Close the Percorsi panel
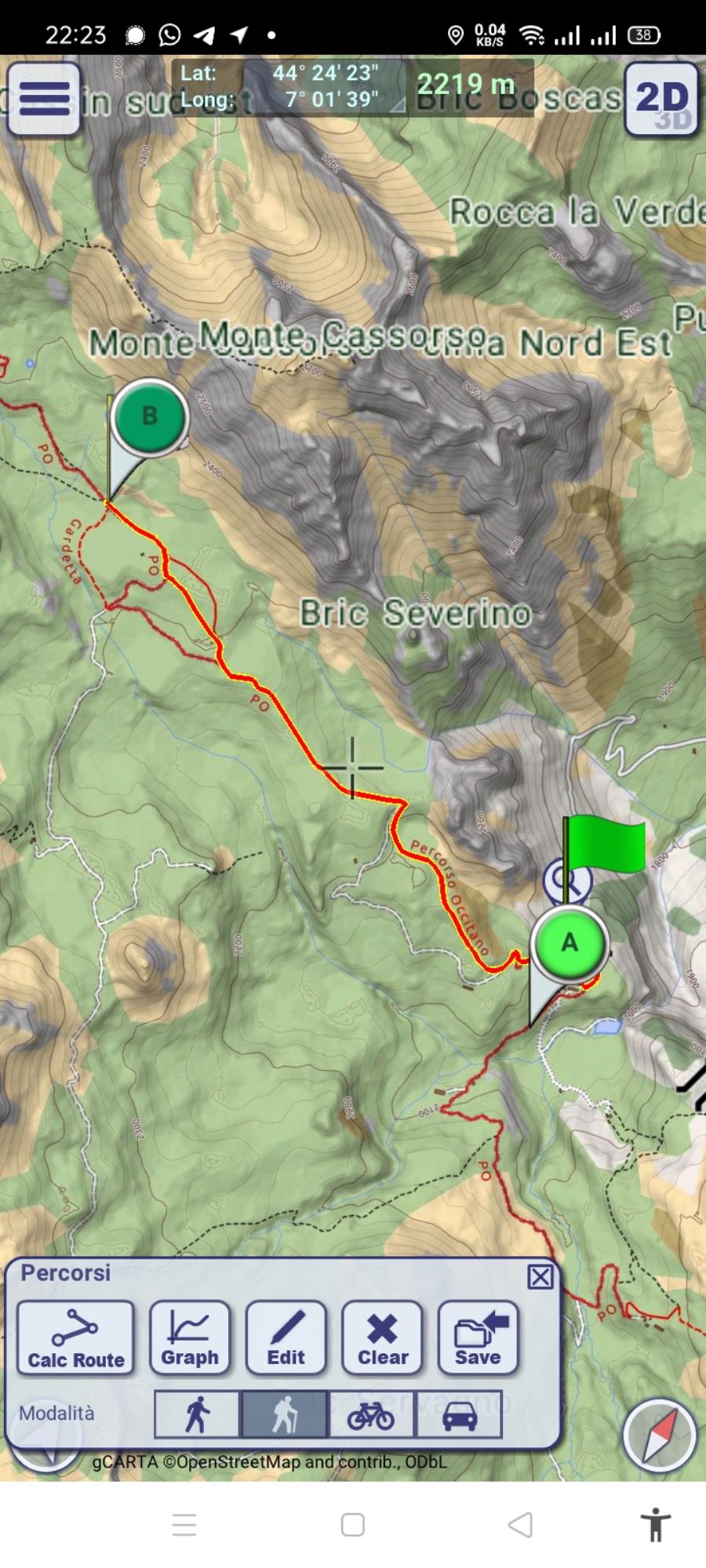Viewport: 706px width, 1568px height. (x=540, y=1277)
